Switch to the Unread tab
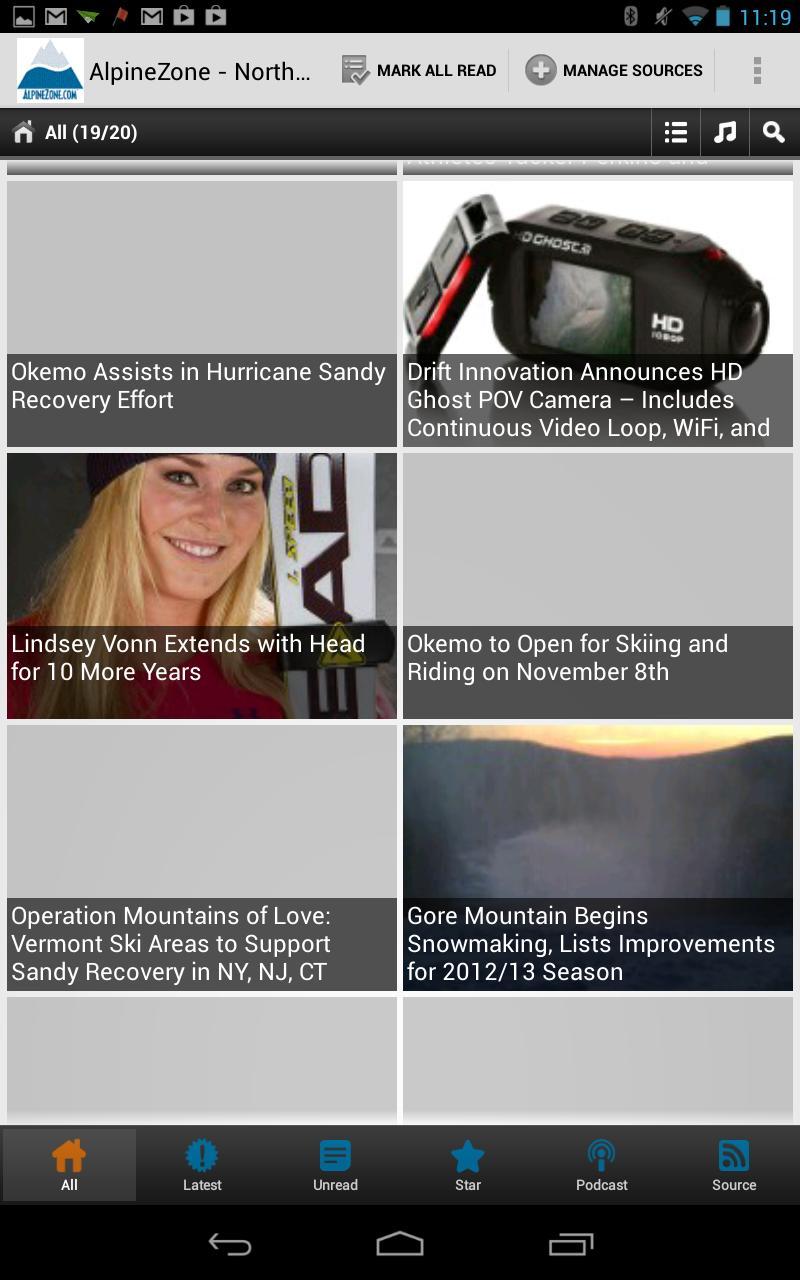Image resolution: width=800 pixels, height=1280 pixels. click(x=335, y=1166)
